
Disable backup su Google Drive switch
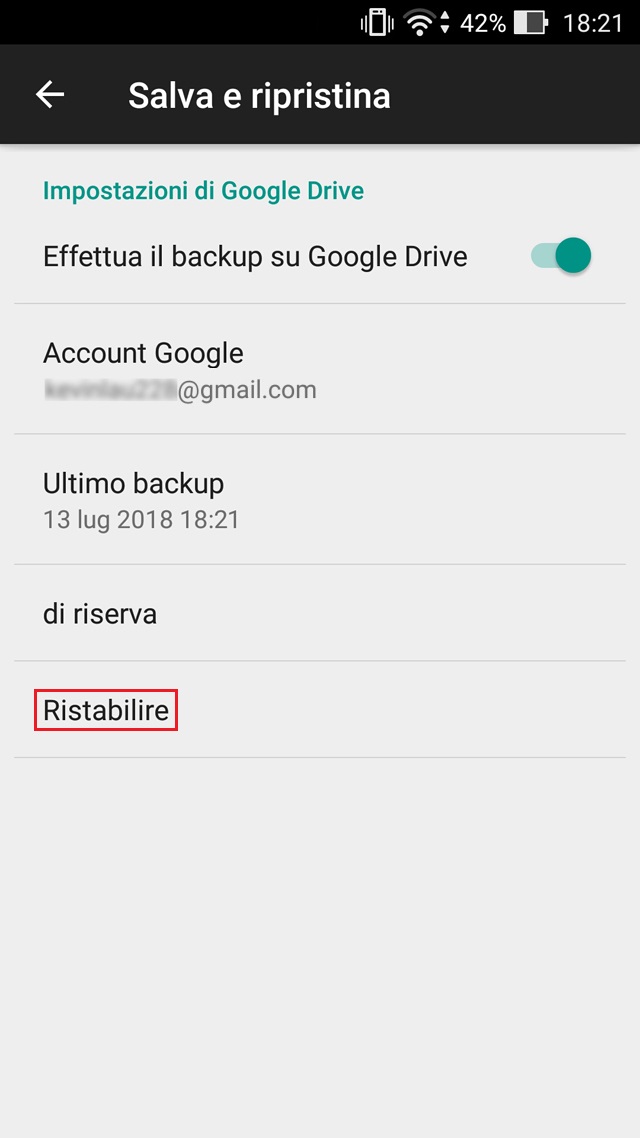coord(561,256)
